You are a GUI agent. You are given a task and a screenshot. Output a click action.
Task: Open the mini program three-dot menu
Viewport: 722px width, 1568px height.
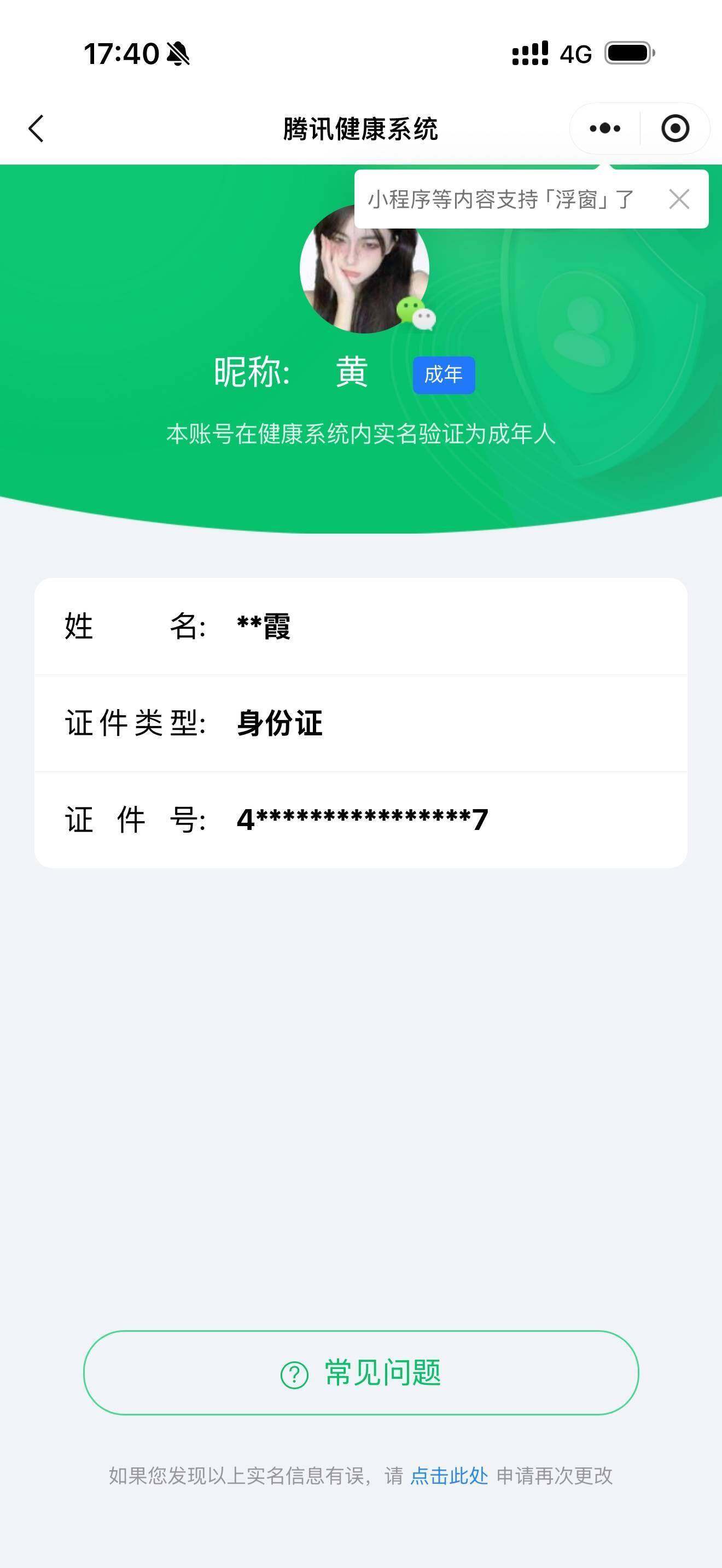(x=604, y=128)
